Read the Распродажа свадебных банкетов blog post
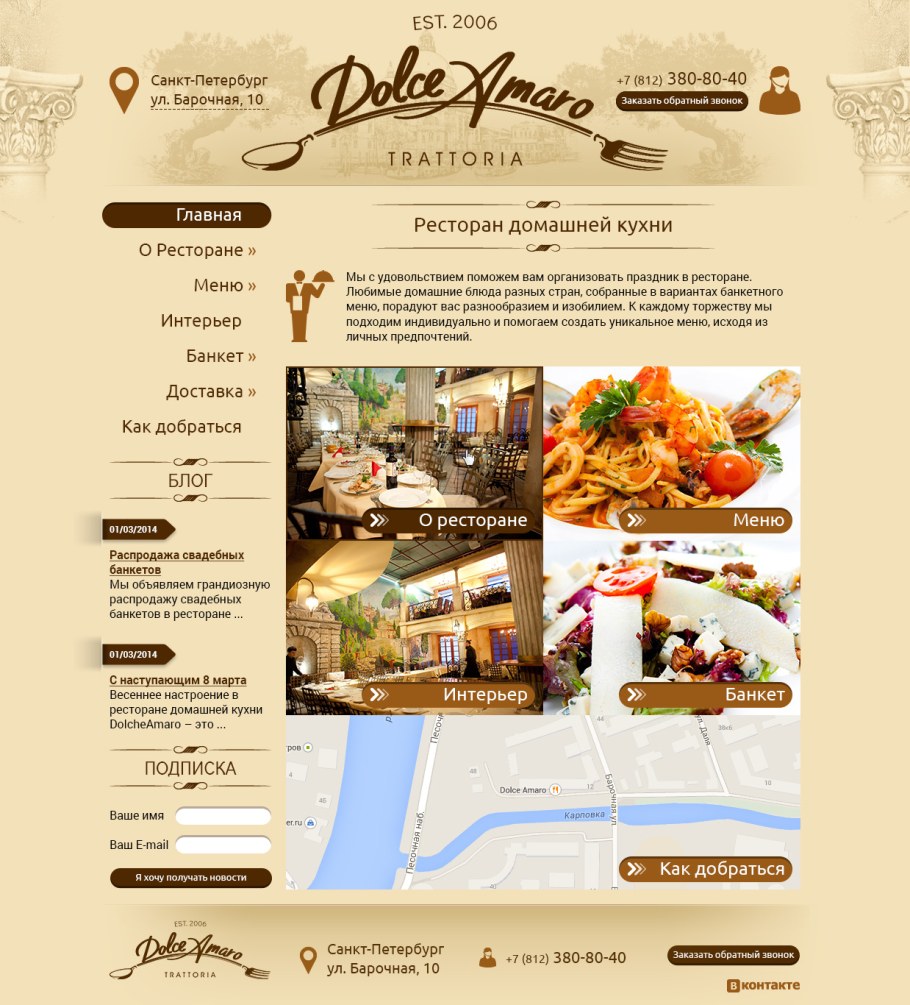Screen dimensions: 910x1005 (176, 562)
